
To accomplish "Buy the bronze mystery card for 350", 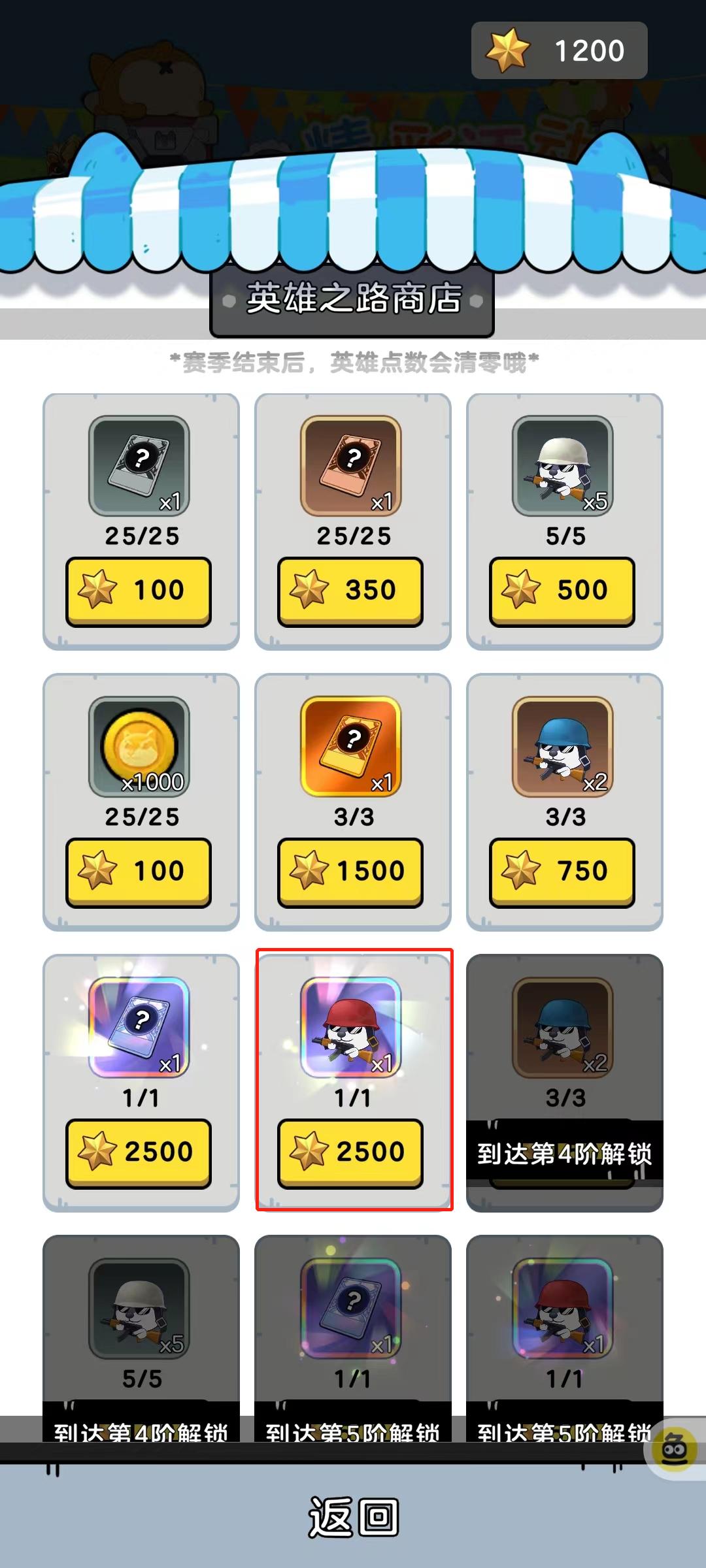I will pos(350,591).
